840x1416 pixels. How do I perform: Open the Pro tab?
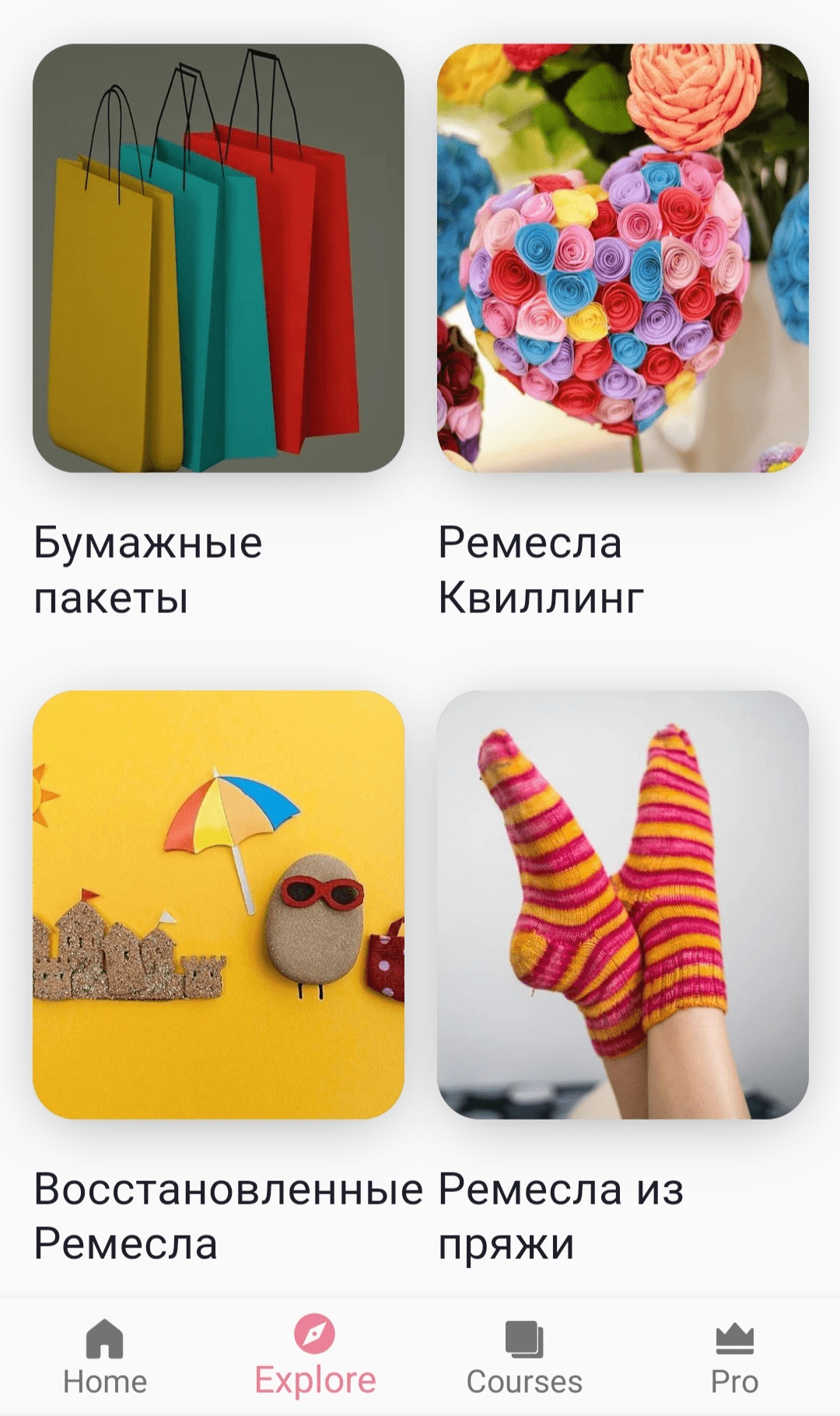tap(734, 1357)
